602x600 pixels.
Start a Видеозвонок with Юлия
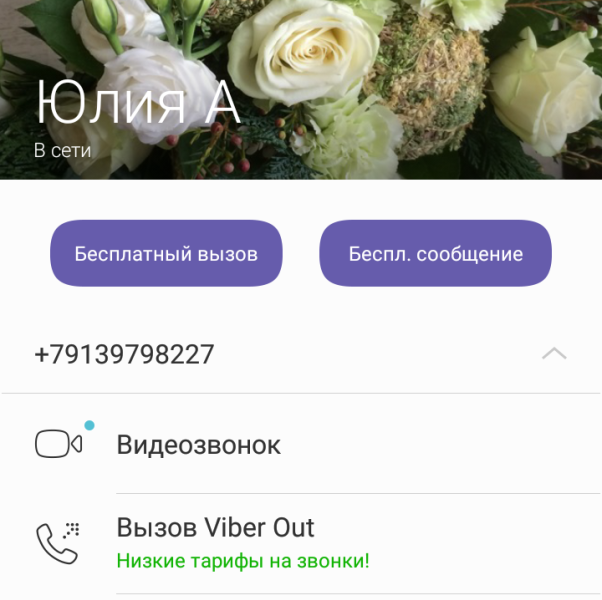[x=301, y=445]
